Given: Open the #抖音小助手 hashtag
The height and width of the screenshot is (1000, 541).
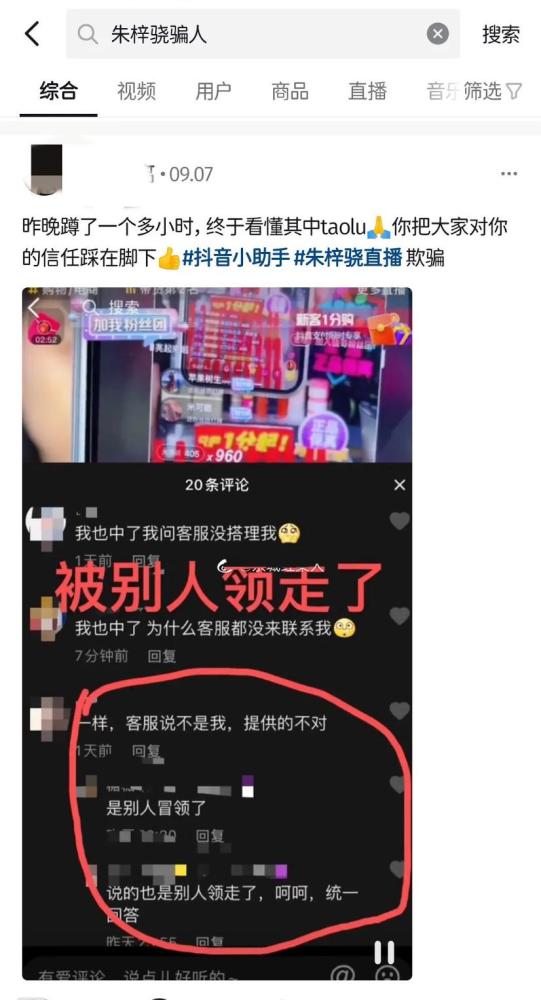Looking at the screenshot, I should pos(235,258).
